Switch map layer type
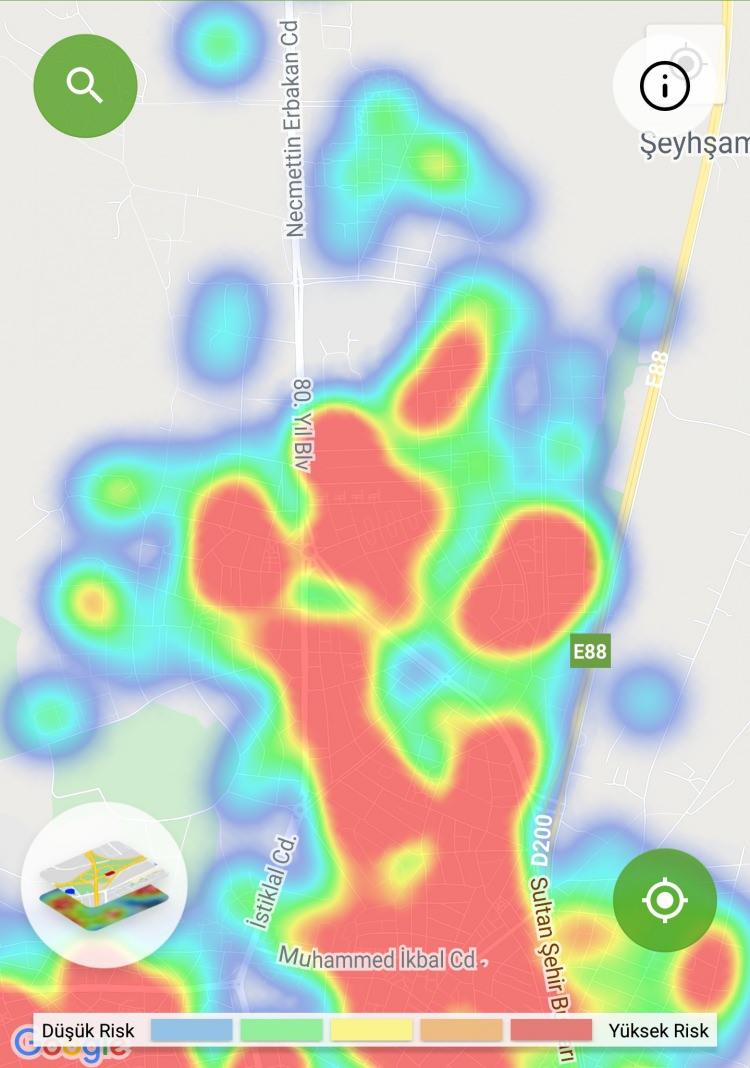The width and height of the screenshot is (750, 1068). point(103,884)
